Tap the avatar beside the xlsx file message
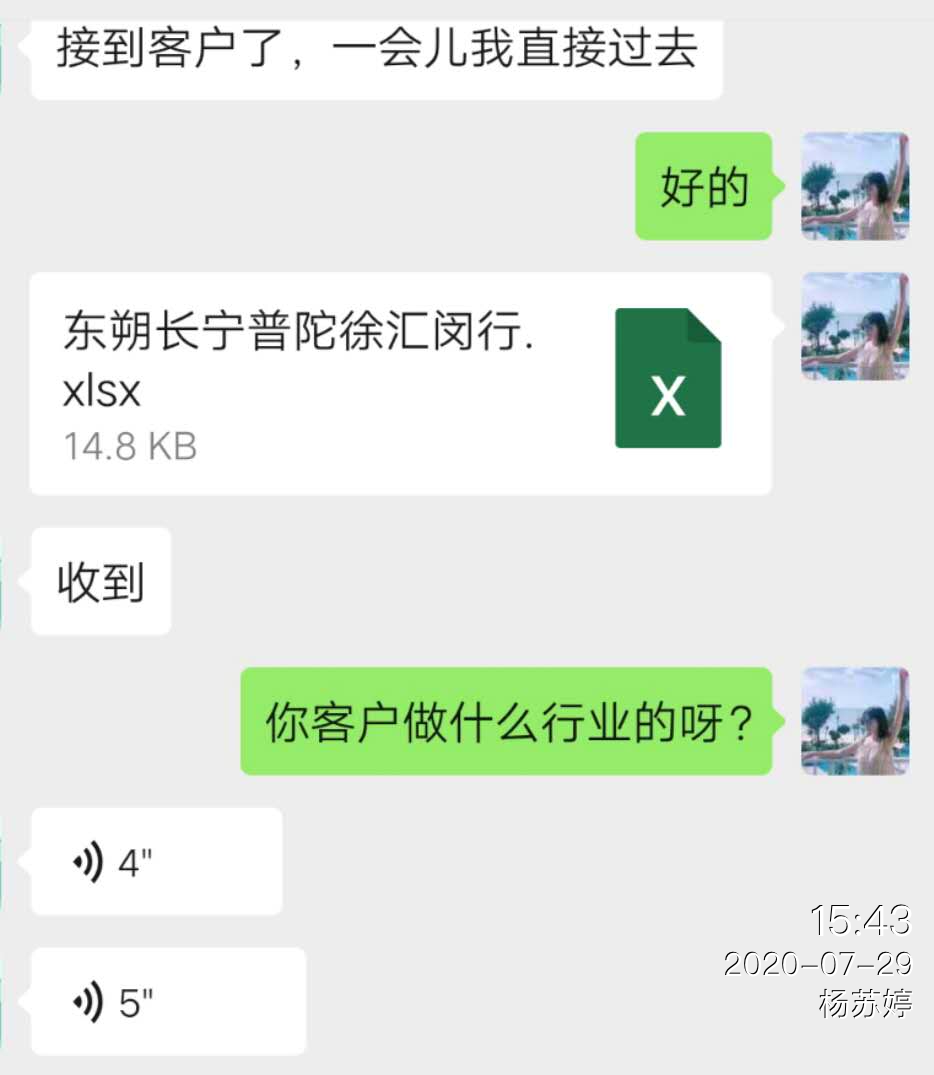The height and width of the screenshot is (1075, 934). point(855,326)
